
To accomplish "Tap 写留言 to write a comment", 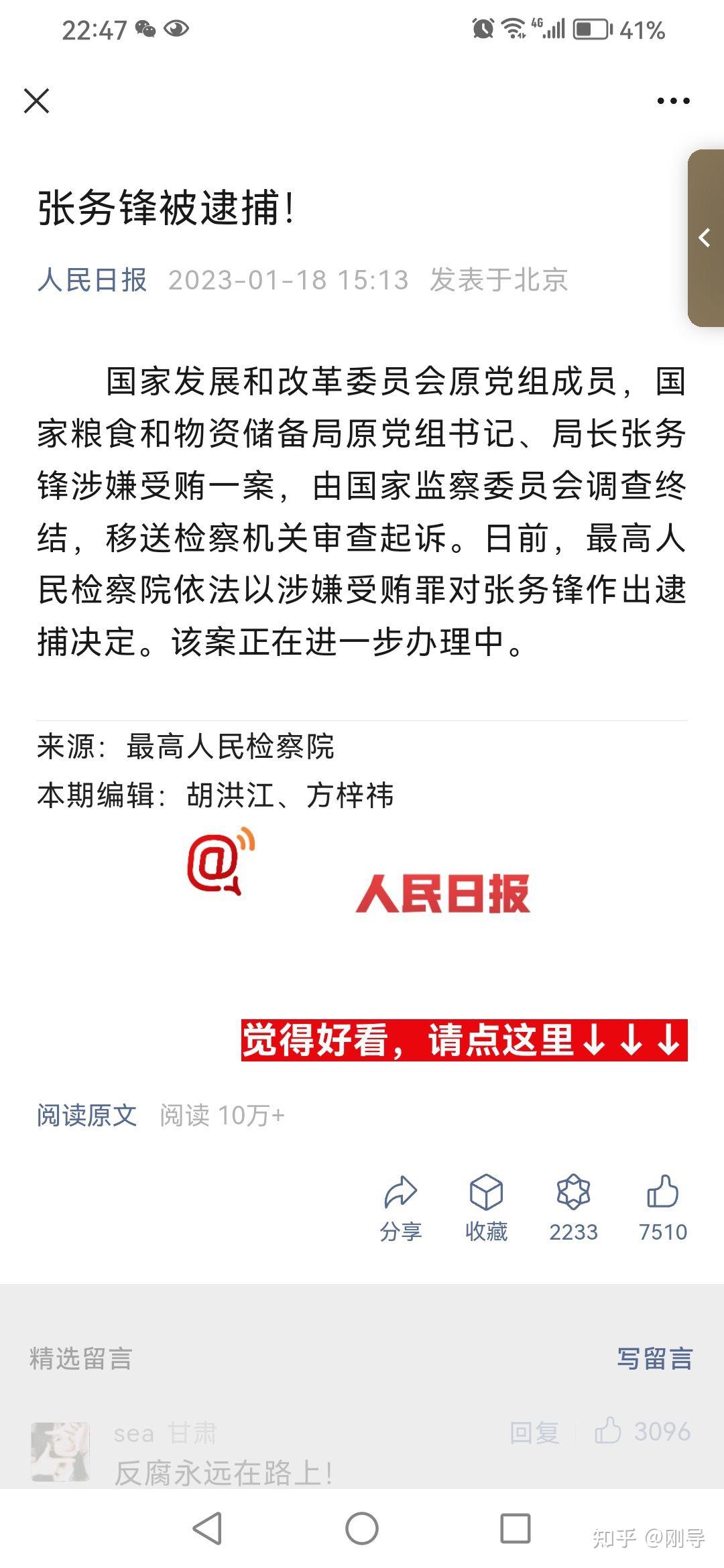I will [x=654, y=1359].
